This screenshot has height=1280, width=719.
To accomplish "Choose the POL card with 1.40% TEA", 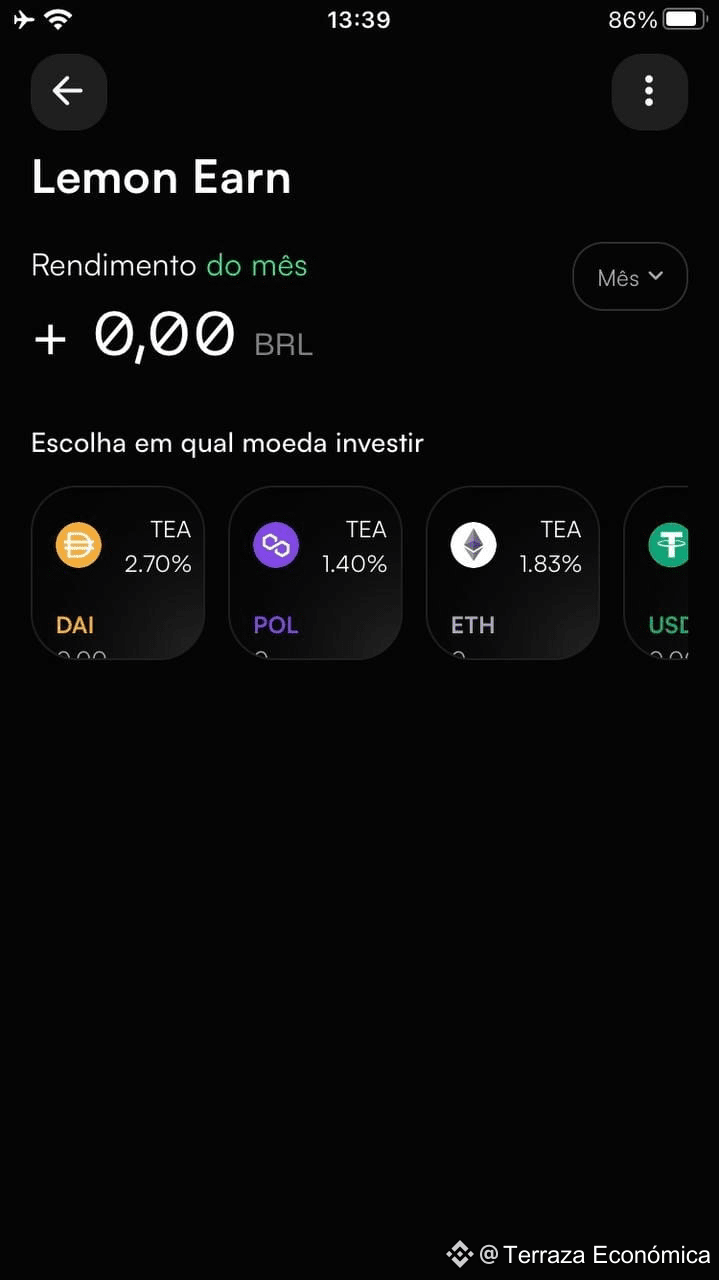I will pyautogui.click(x=315, y=573).
